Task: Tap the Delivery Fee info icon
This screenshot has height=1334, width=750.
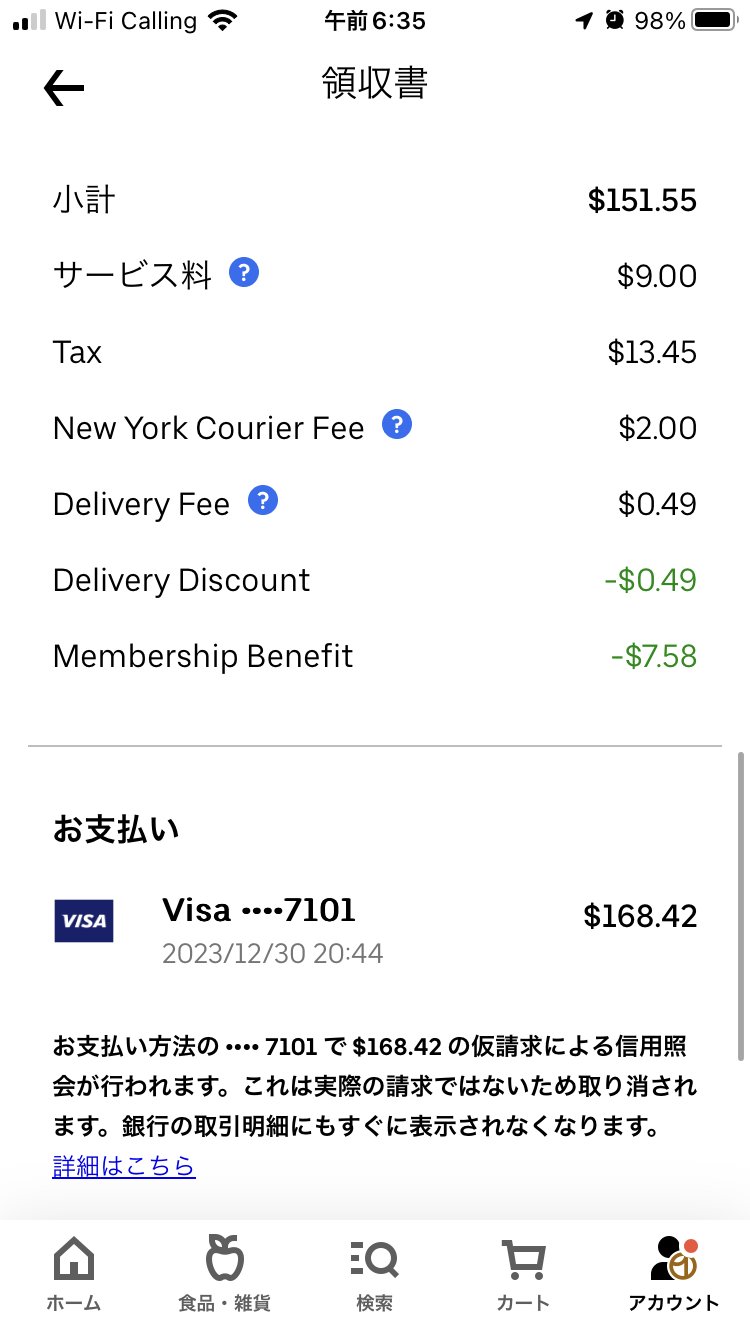Action: tap(262, 500)
